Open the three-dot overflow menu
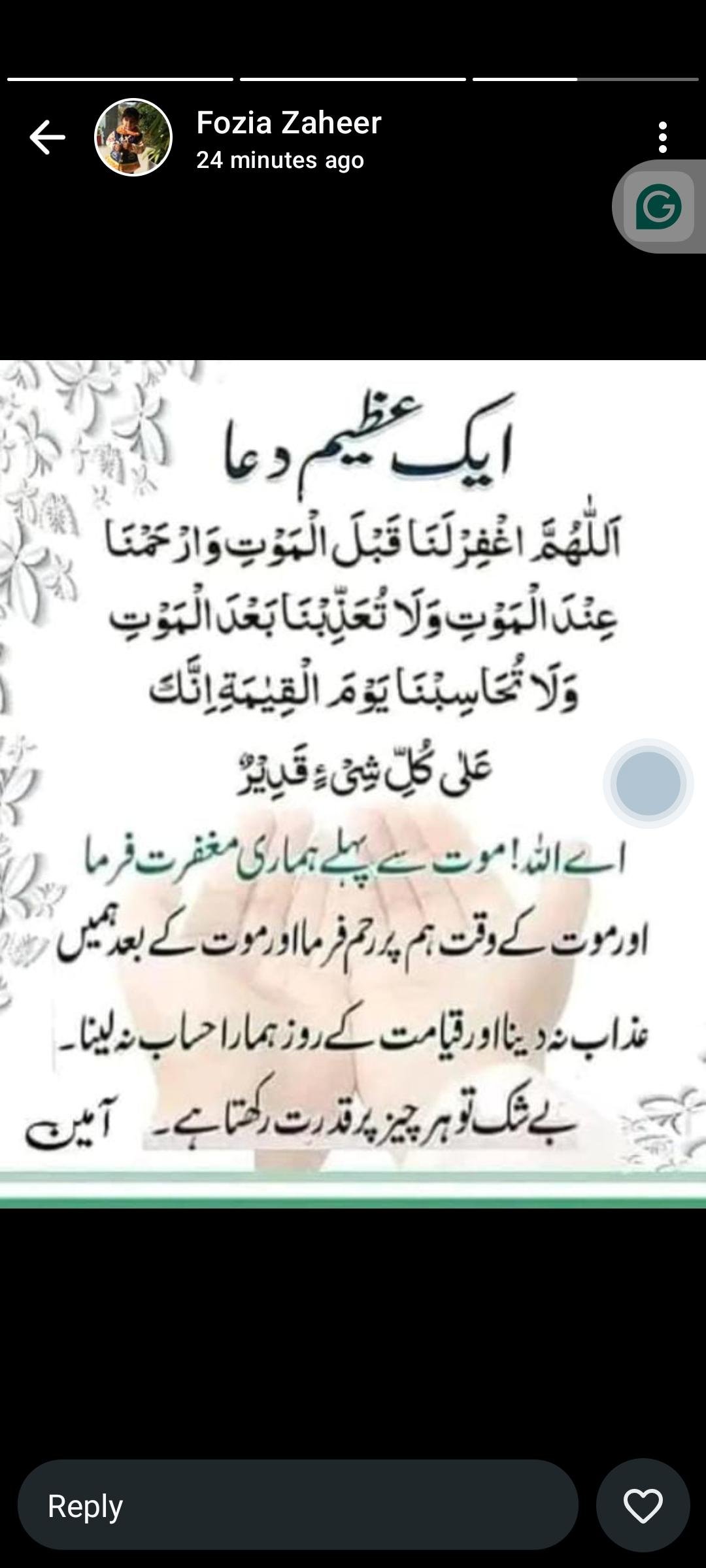The image size is (706, 1568). (x=663, y=137)
